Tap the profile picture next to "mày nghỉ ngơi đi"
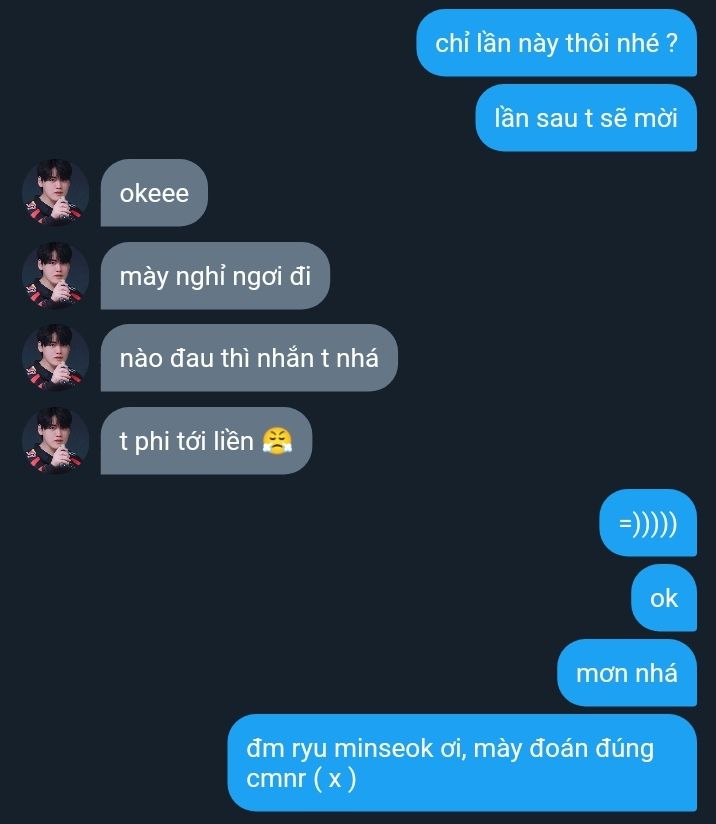Viewport: 716px width, 824px height. pos(56,276)
